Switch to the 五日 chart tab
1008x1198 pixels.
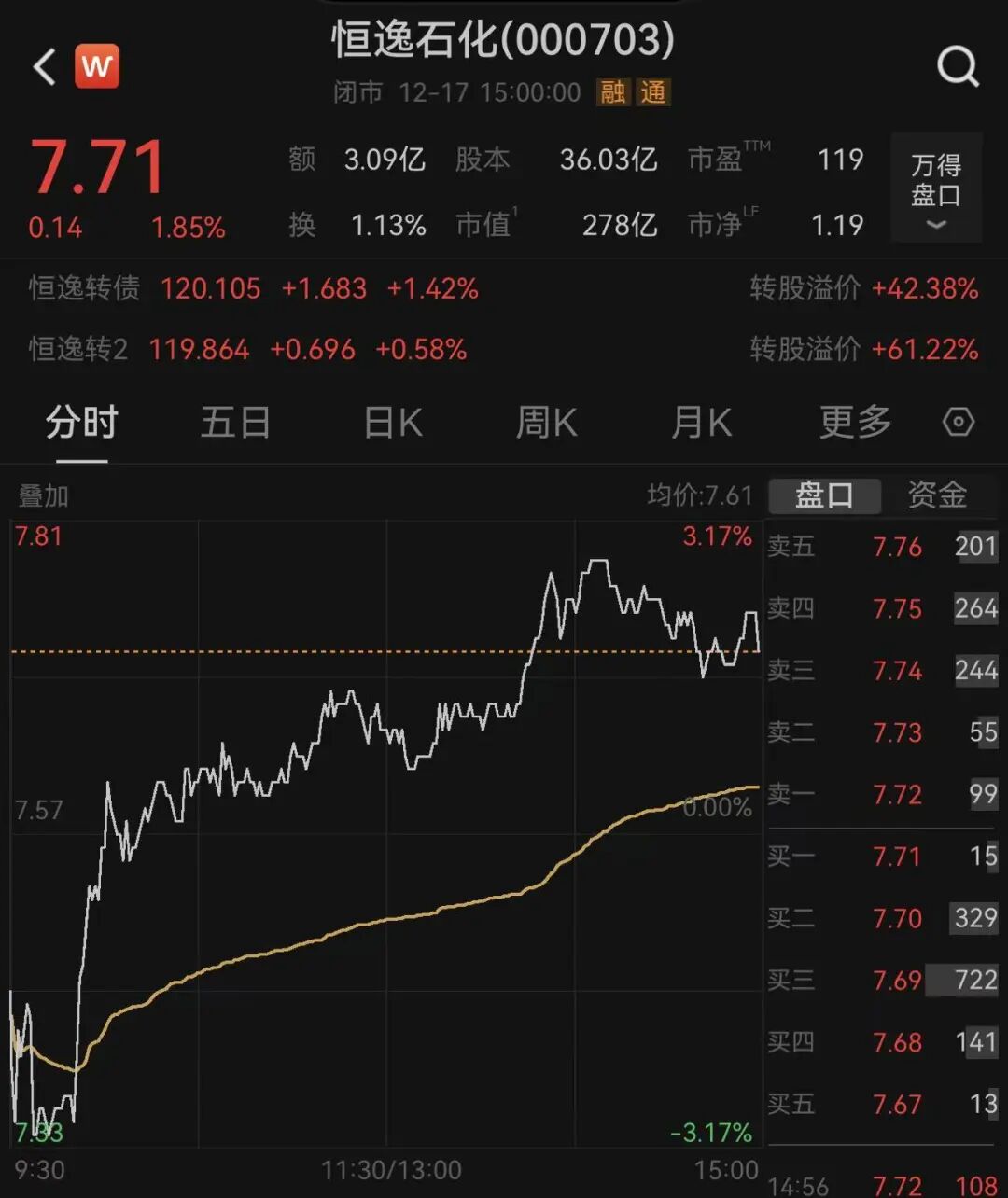pyautogui.click(x=235, y=424)
